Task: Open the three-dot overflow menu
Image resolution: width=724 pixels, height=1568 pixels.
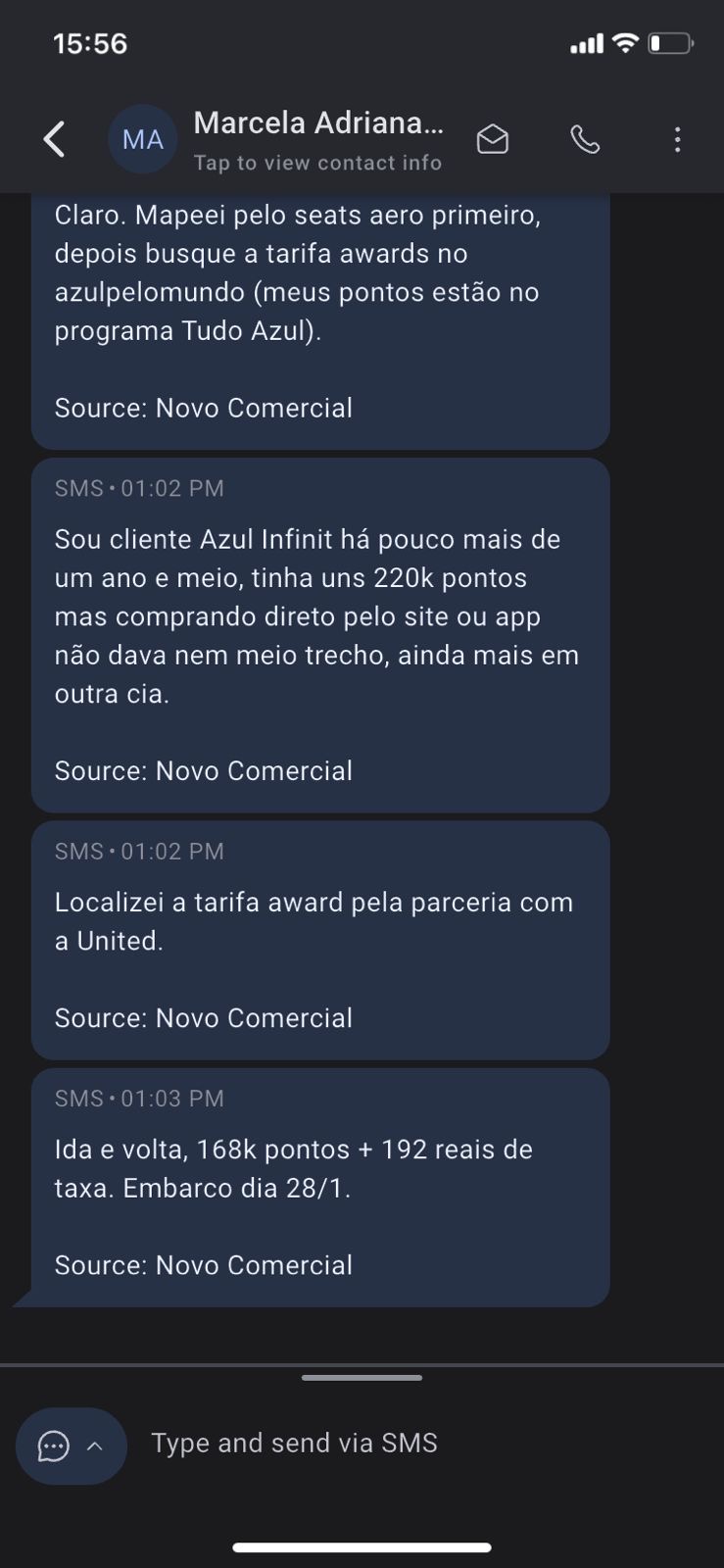Action: pos(677,140)
